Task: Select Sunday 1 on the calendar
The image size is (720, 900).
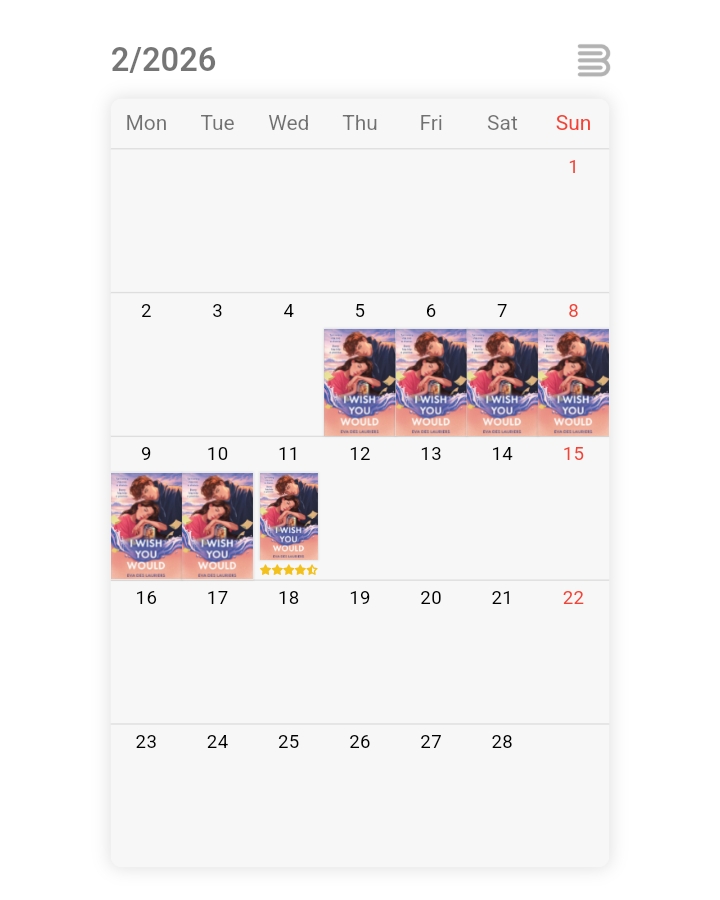Action: [x=573, y=220]
